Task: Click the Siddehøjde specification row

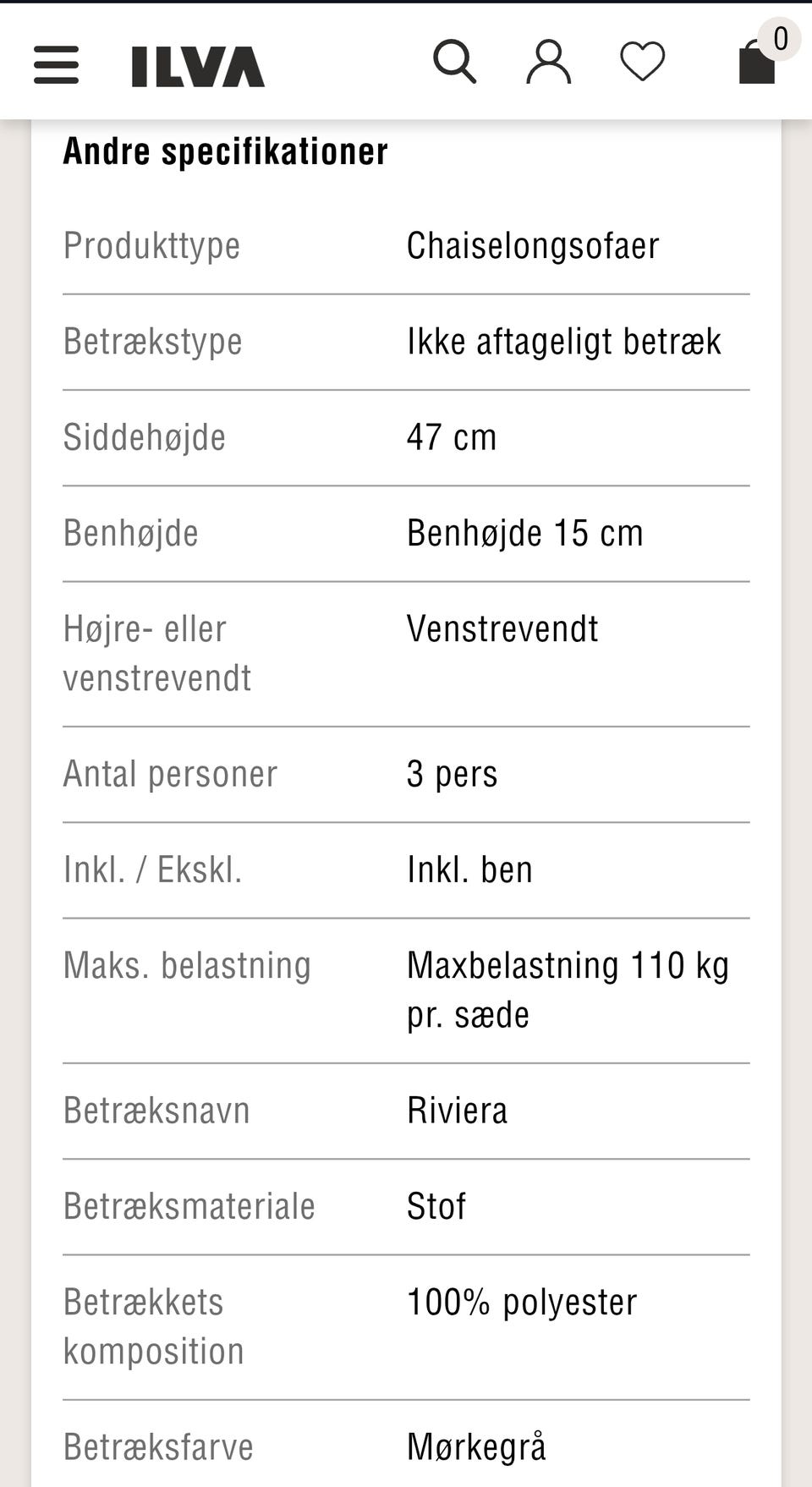Action: point(144,436)
